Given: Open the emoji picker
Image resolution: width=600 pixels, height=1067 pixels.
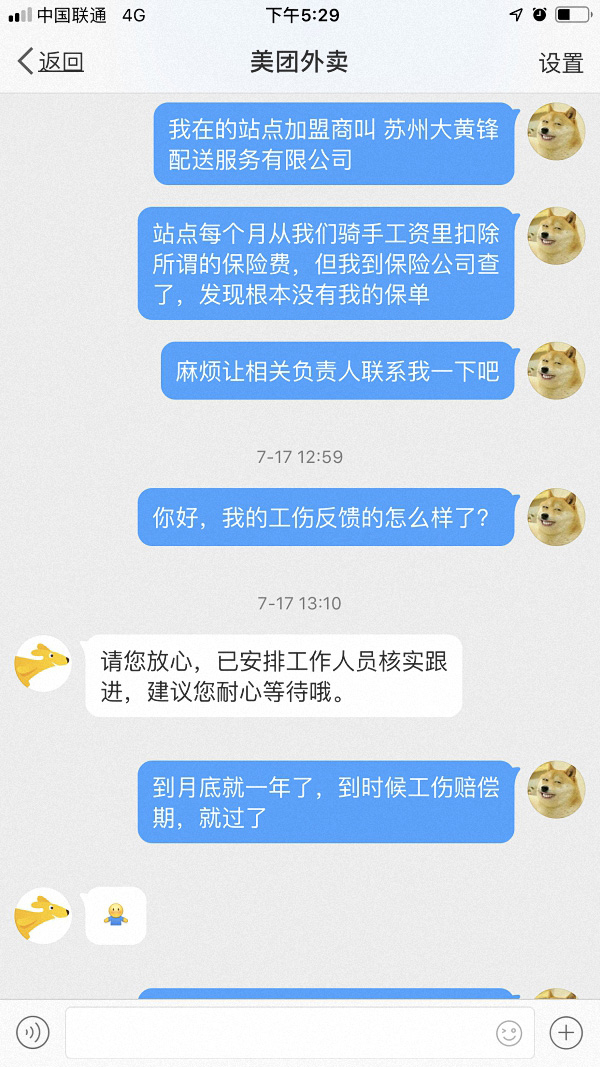Looking at the screenshot, I should coord(509,1032).
